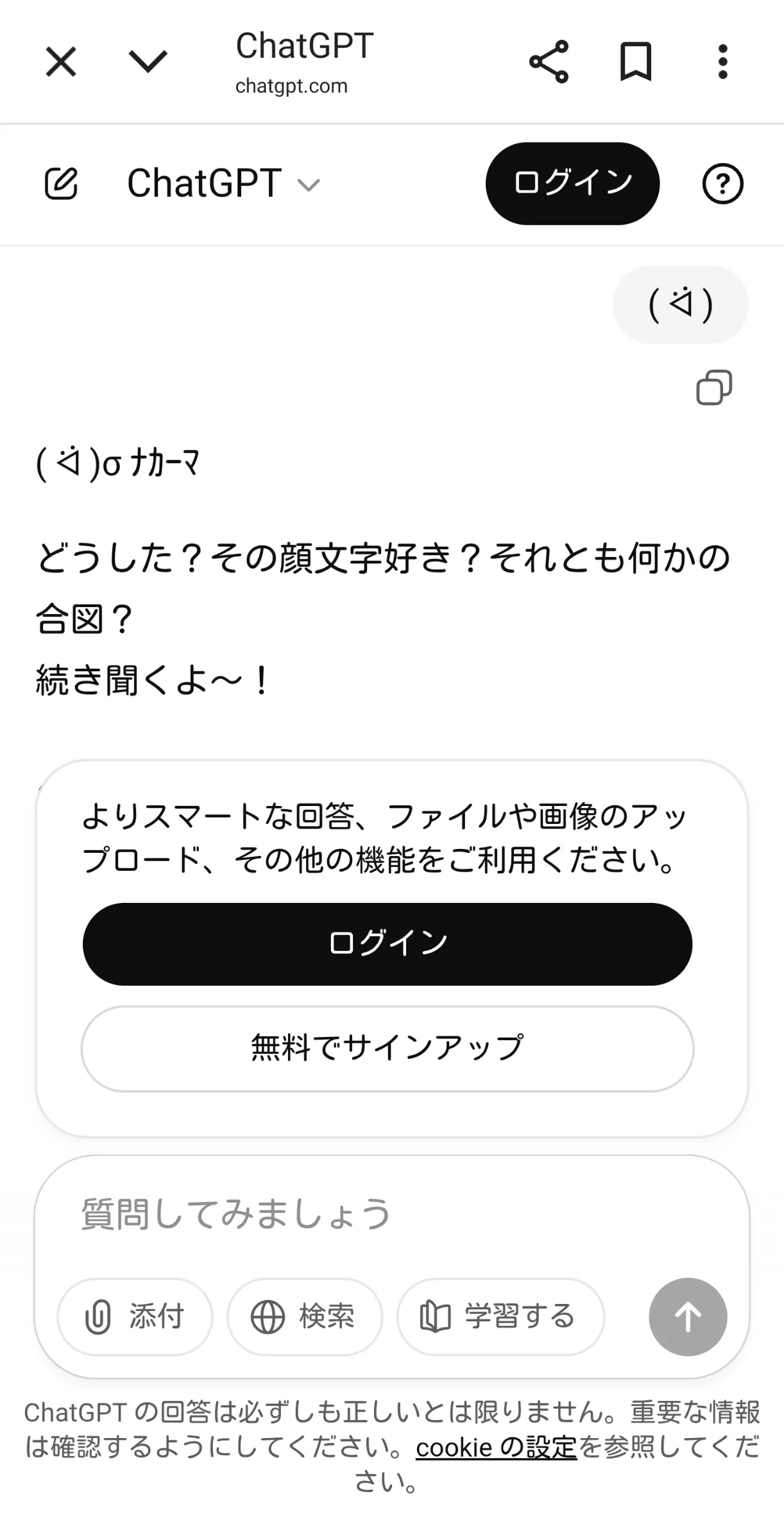Close the in-app browser tab
This screenshot has height=1517, width=784.
point(61,62)
